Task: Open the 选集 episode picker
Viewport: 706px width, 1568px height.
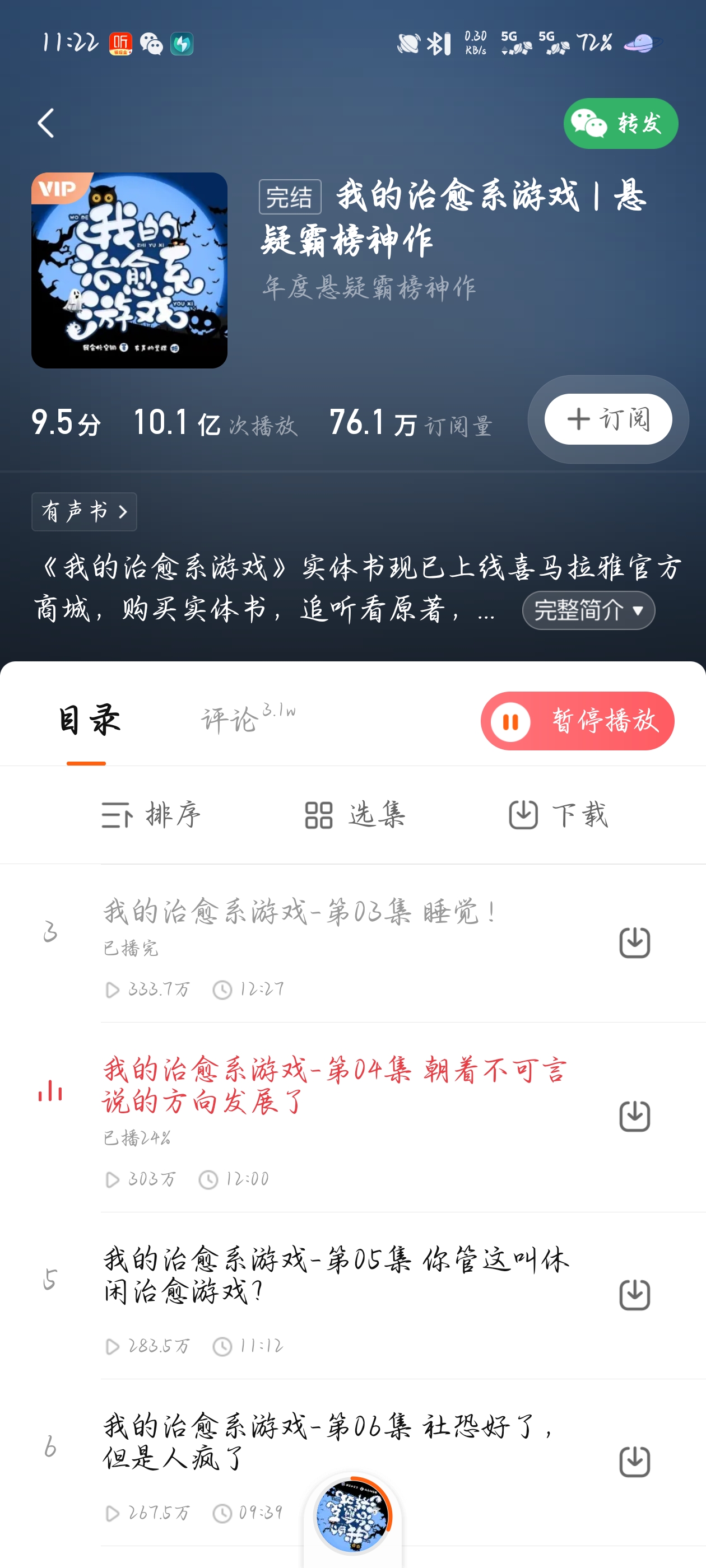Action: coord(355,815)
